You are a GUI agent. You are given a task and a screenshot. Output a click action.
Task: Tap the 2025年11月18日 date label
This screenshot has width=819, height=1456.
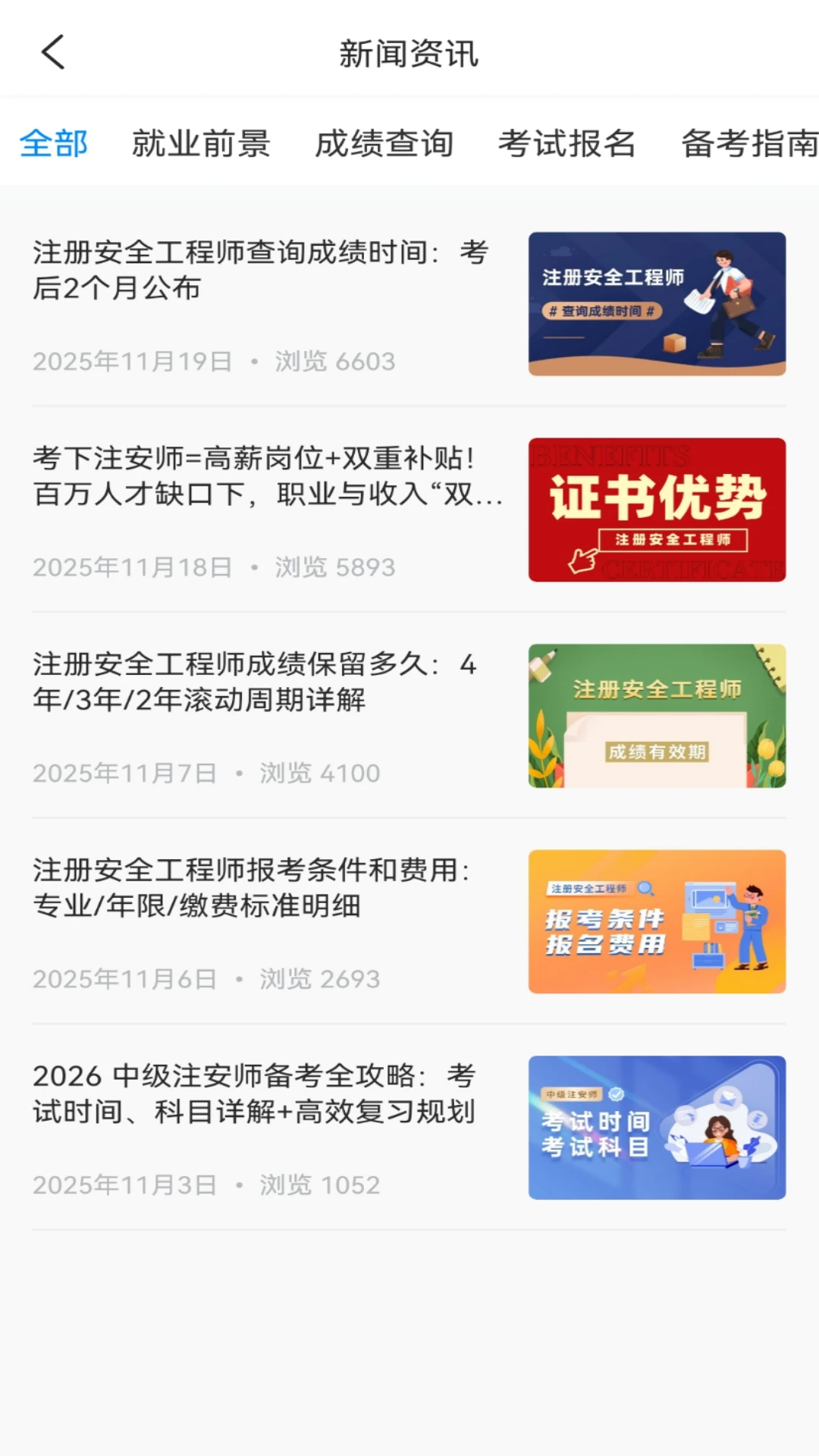tap(131, 566)
